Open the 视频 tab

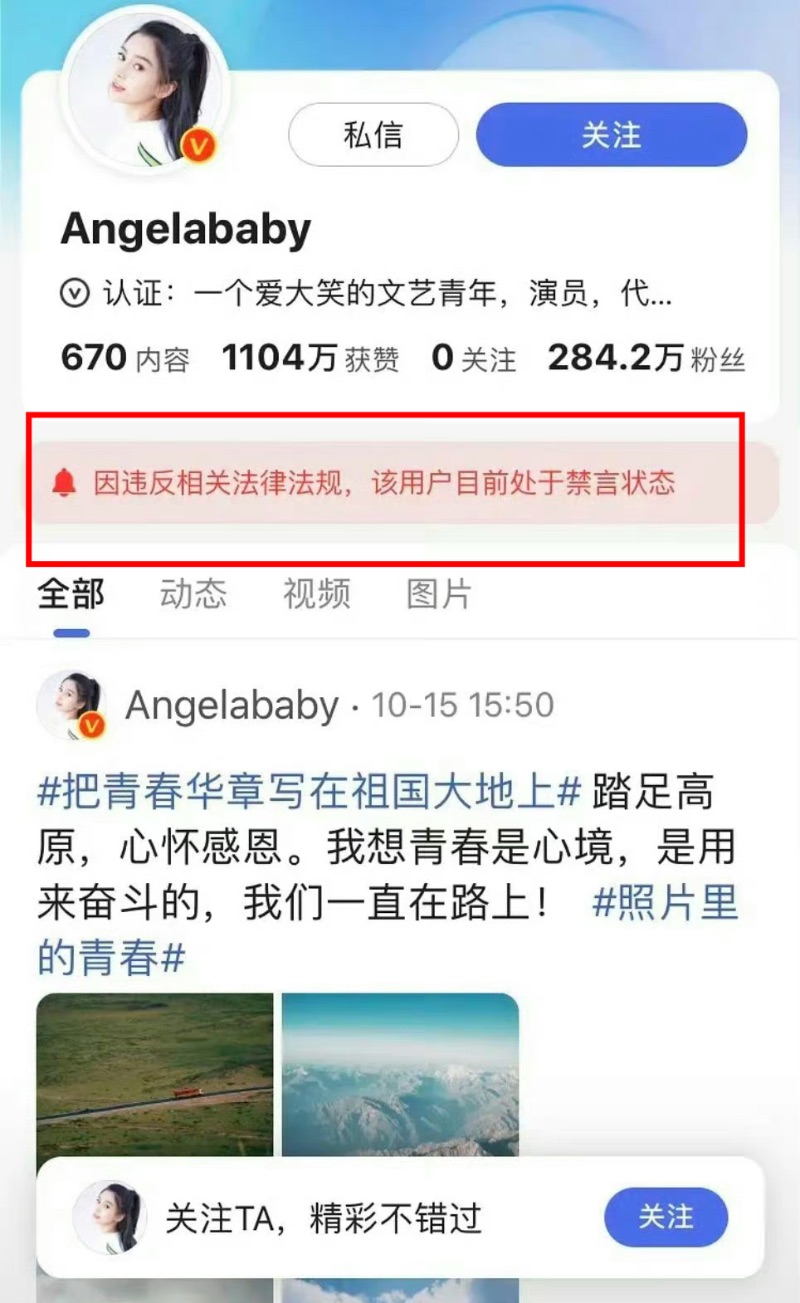pos(316,594)
